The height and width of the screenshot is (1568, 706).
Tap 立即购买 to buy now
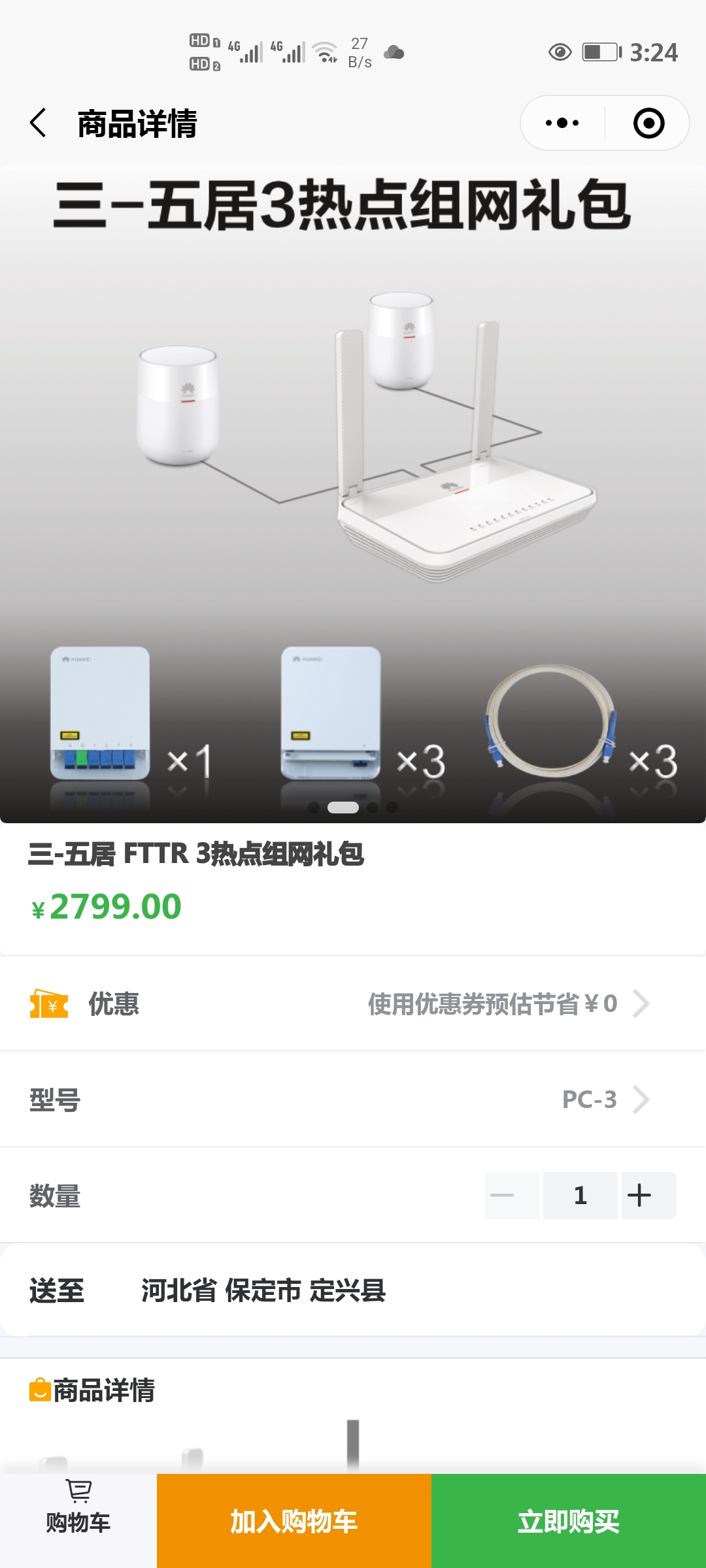pos(569,1523)
